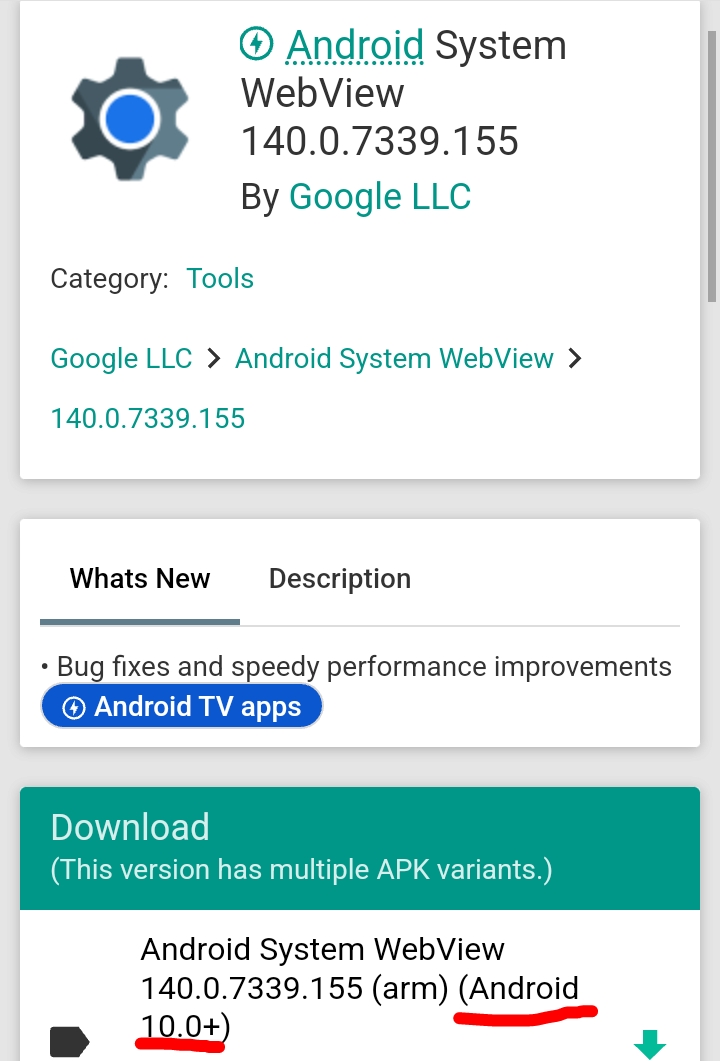The image size is (720, 1061).
Task: Open Google LLC in the breadcrumb
Action: [x=121, y=358]
